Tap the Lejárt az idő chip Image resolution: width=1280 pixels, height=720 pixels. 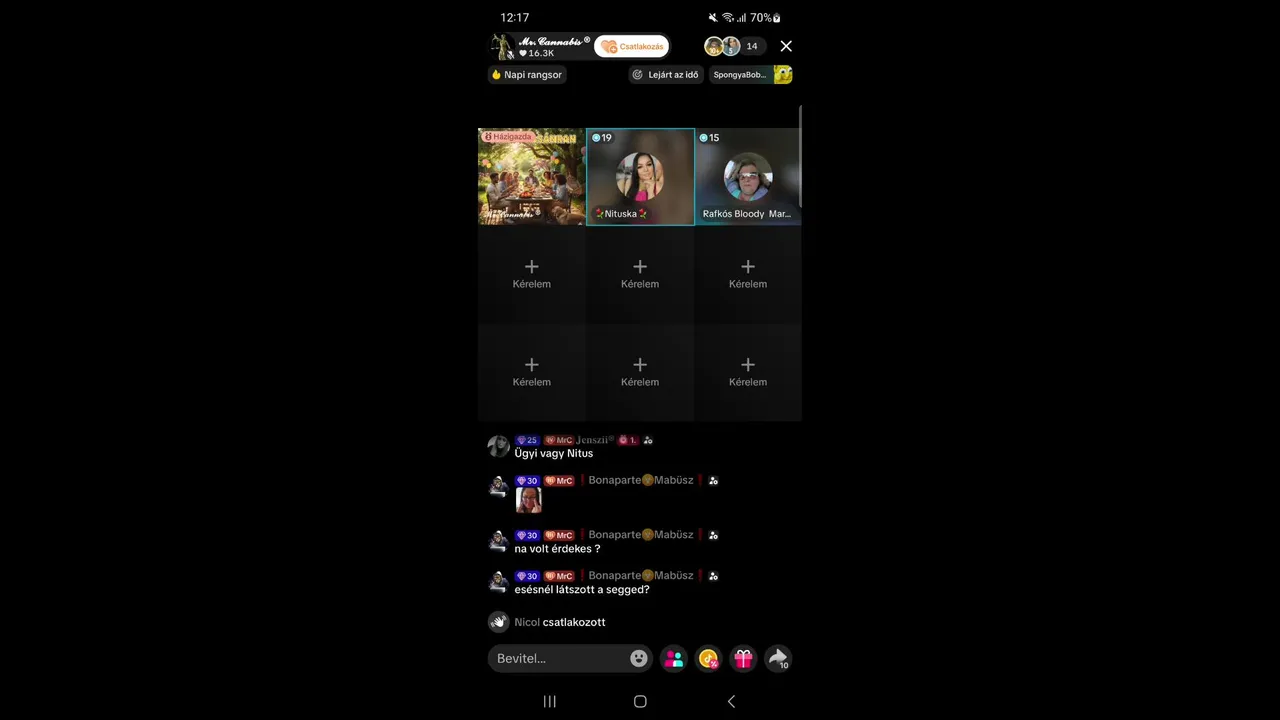(666, 75)
